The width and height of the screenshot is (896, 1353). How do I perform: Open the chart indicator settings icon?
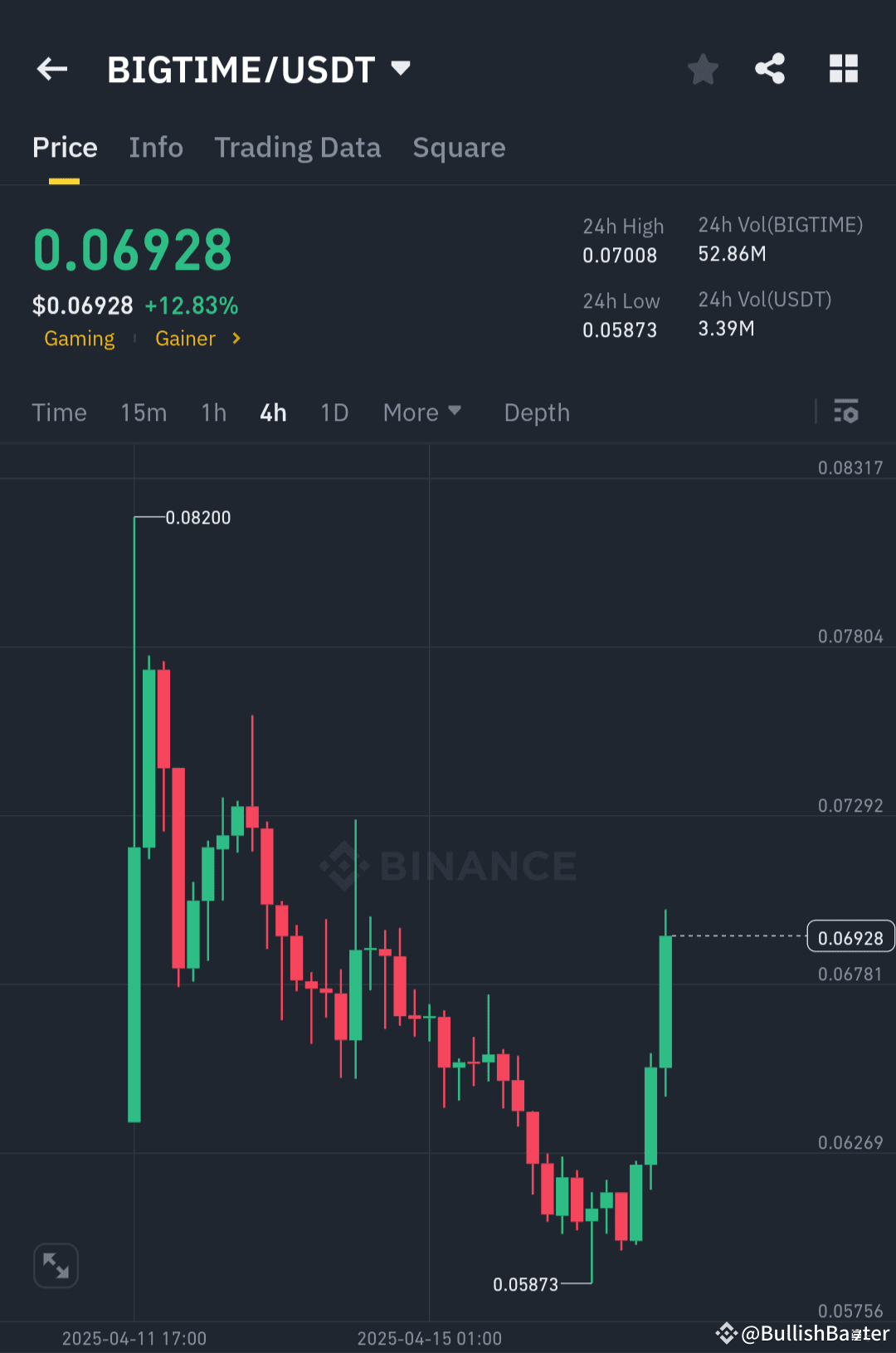846,412
